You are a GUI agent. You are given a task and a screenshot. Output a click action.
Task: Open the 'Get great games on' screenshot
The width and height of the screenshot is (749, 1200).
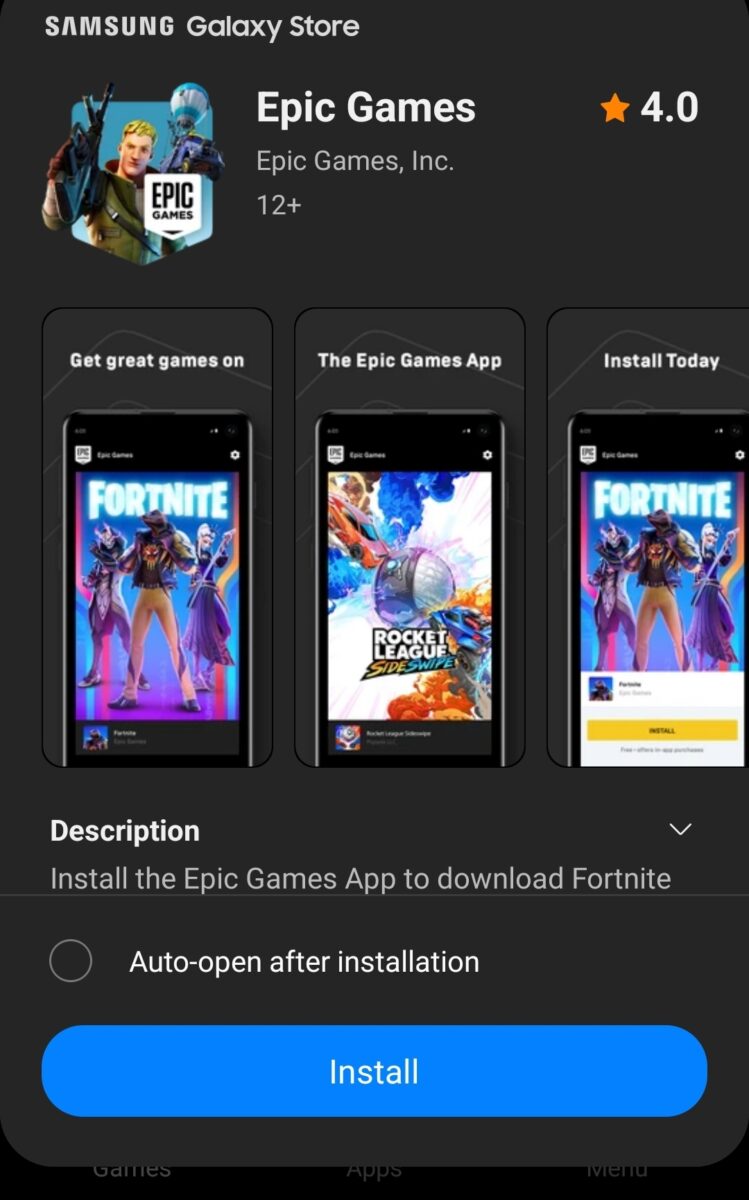(x=157, y=538)
